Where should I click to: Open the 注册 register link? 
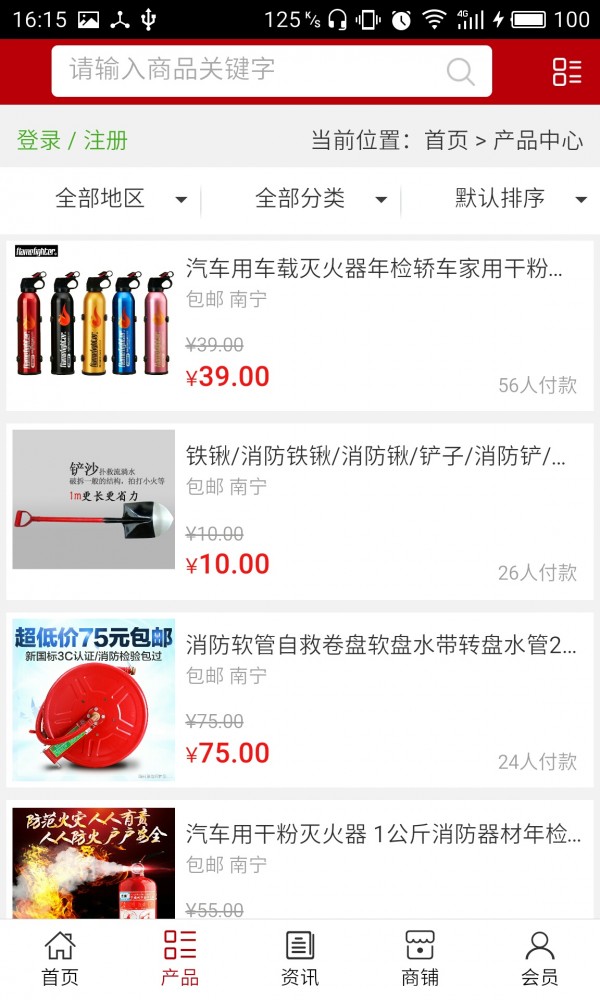(x=106, y=140)
